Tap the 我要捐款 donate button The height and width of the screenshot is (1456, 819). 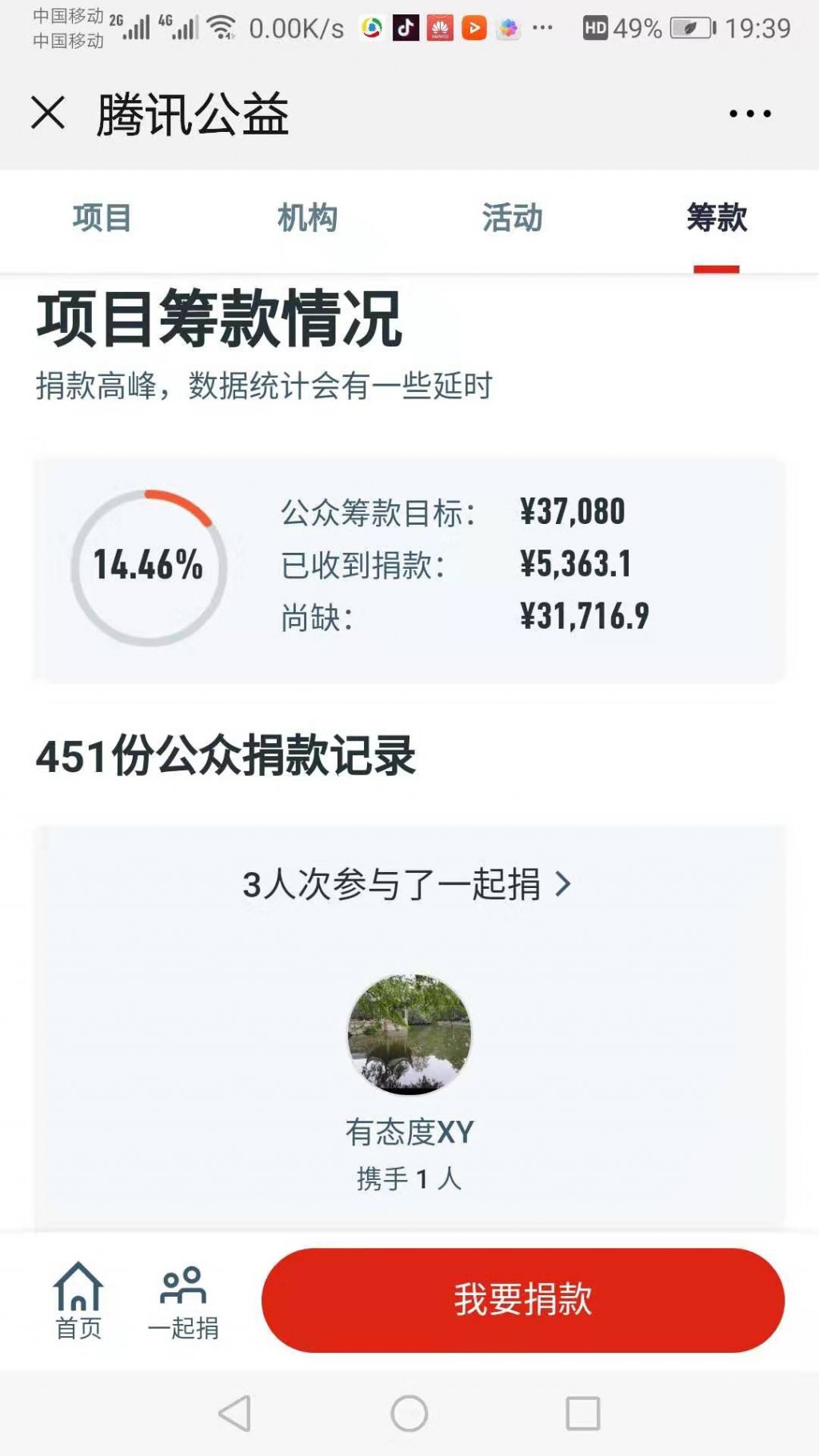click(523, 1300)
